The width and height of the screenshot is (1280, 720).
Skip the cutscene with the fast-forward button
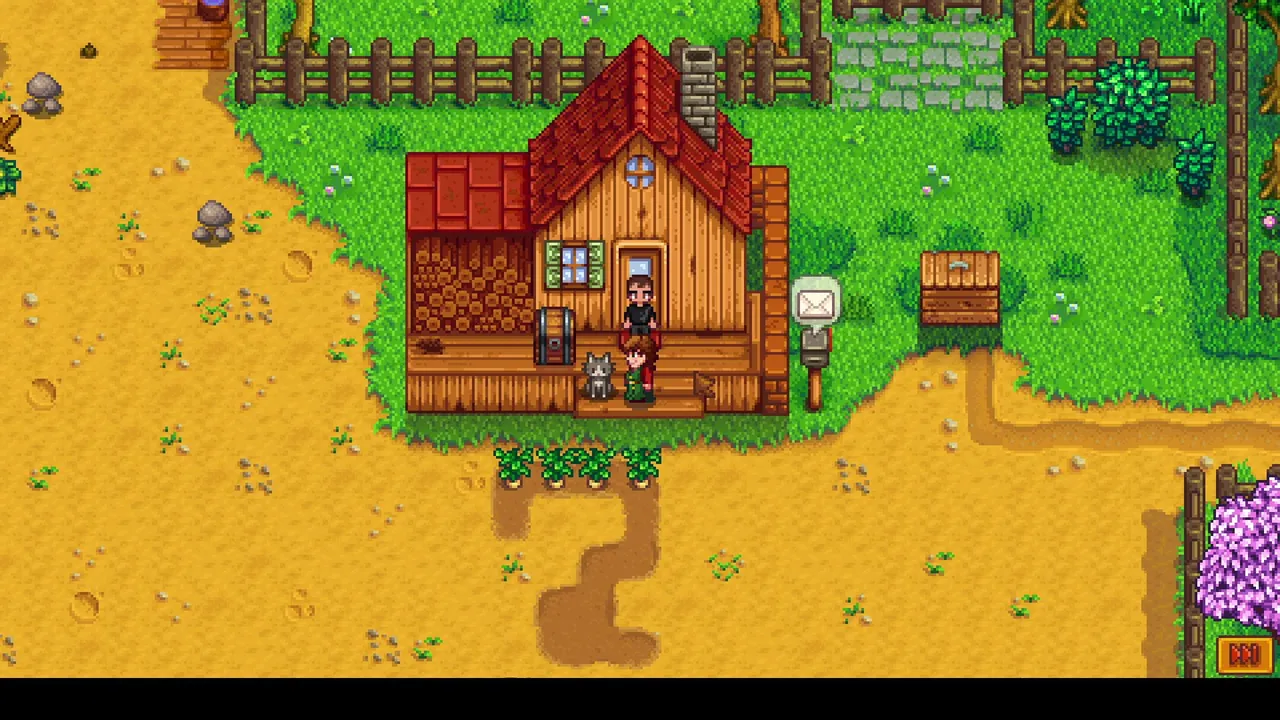pos(1243,655)
